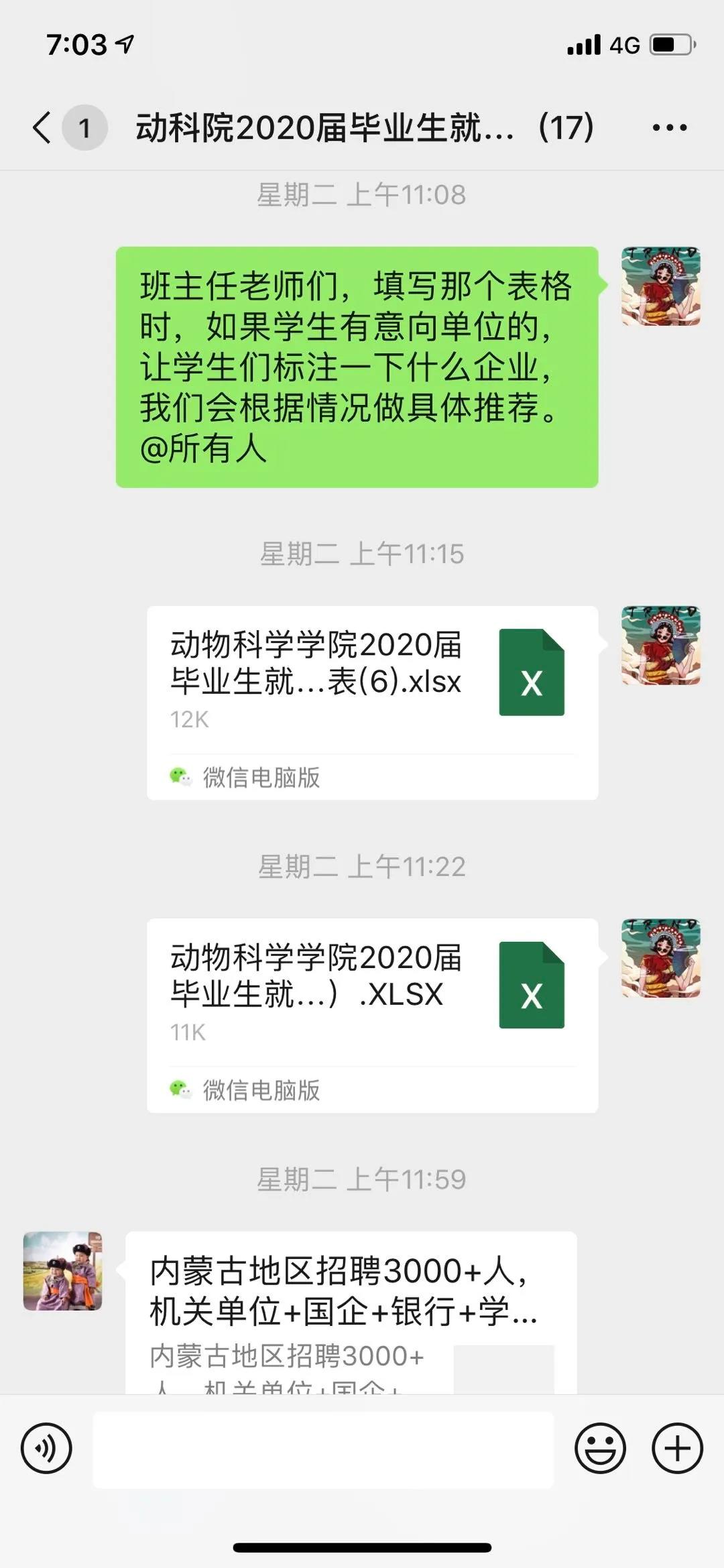This screenshot has width=724, height=1568.
Task: Open the group chat overflow menu
Action: tap(669, 127)
